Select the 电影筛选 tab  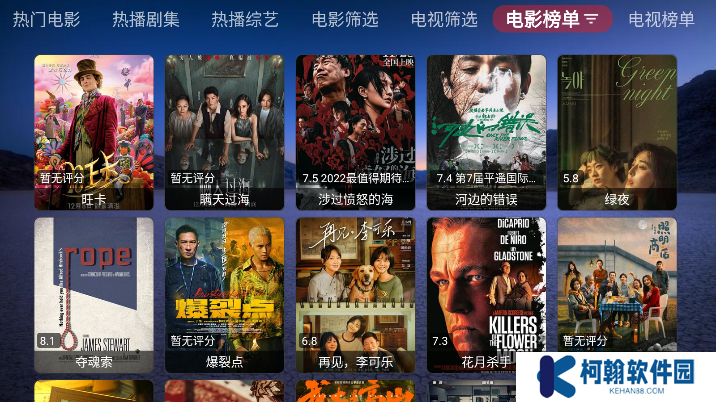pos(345,19)
